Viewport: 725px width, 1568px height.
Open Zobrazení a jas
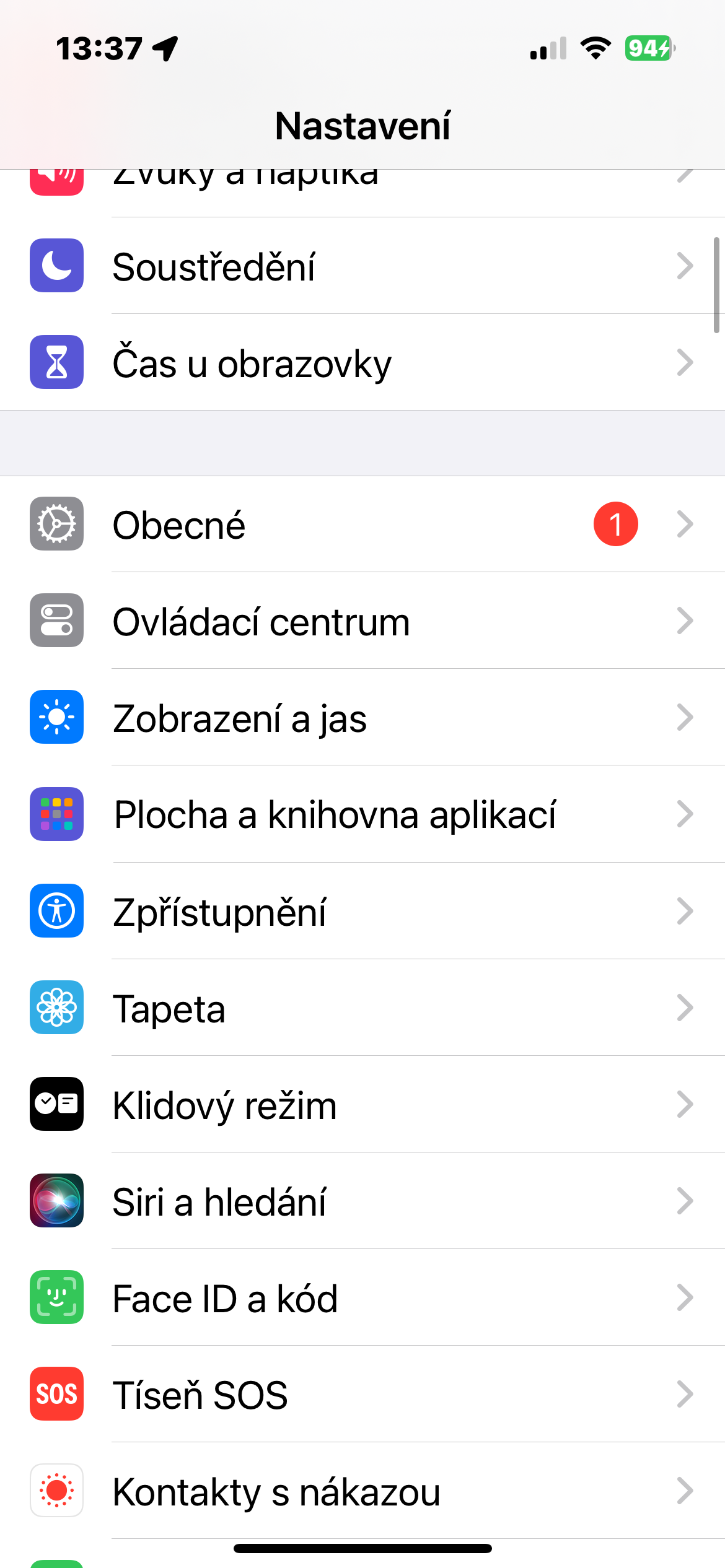362,718
